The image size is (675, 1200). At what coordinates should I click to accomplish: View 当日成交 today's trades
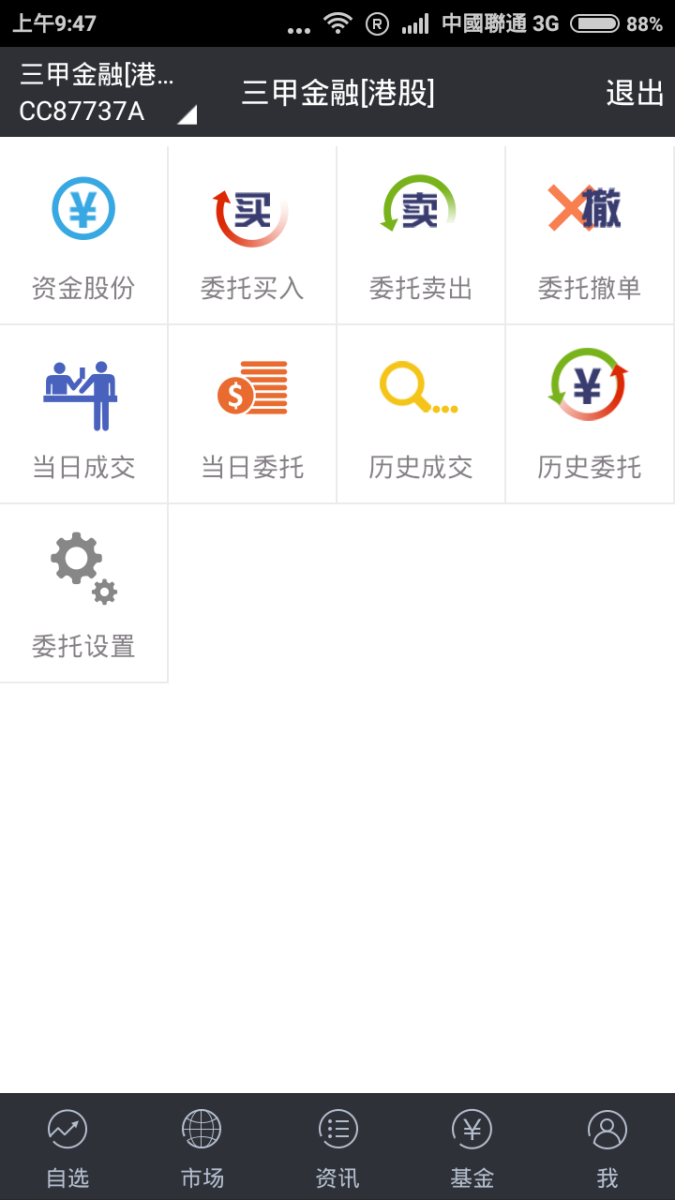(x=84, y=414)
